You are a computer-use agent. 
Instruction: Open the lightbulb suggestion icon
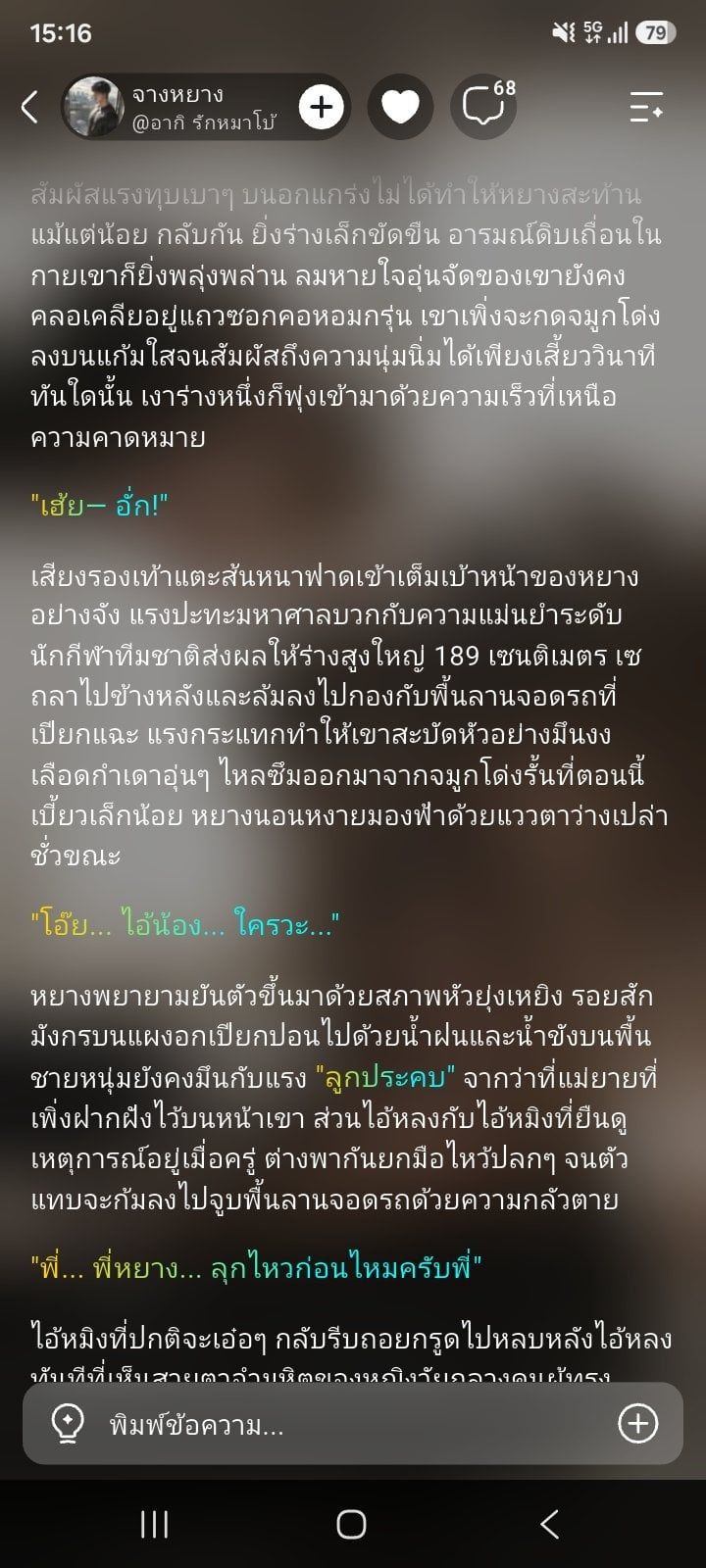[67, 1424]
